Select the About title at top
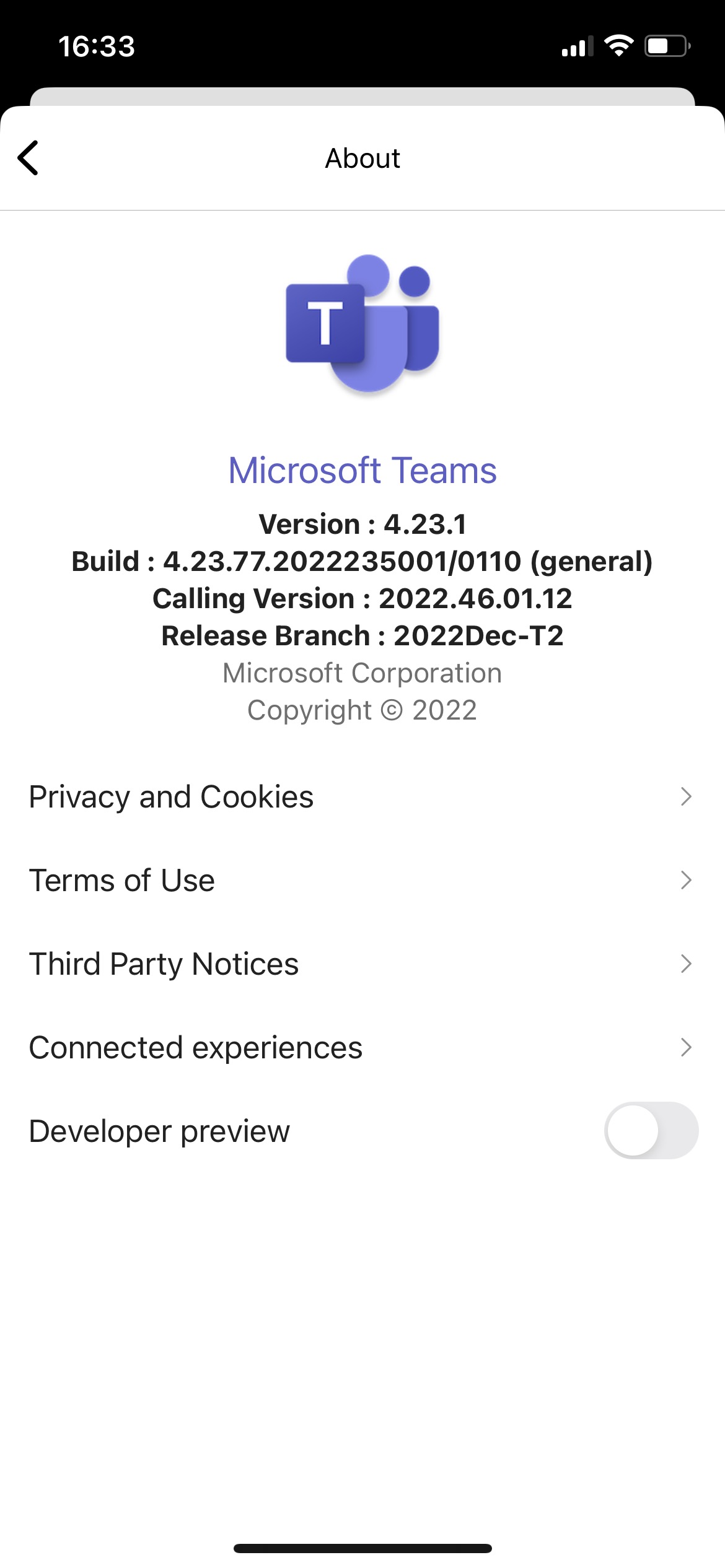725x1568 pixels. (362, 159)
